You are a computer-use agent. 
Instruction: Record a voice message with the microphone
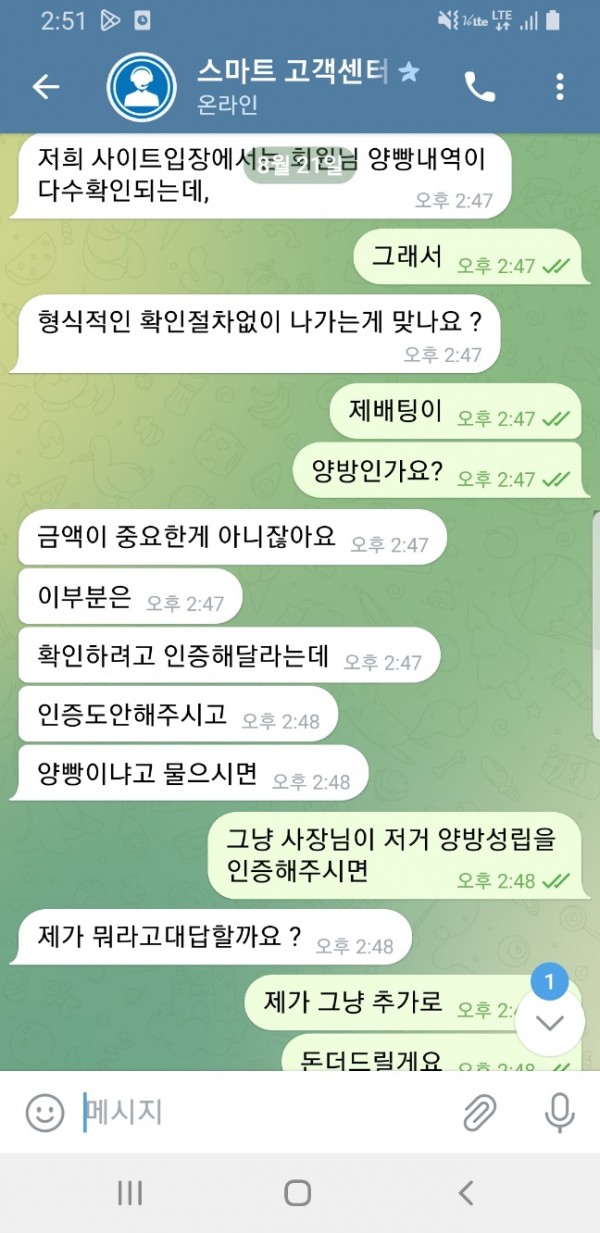558,1112
